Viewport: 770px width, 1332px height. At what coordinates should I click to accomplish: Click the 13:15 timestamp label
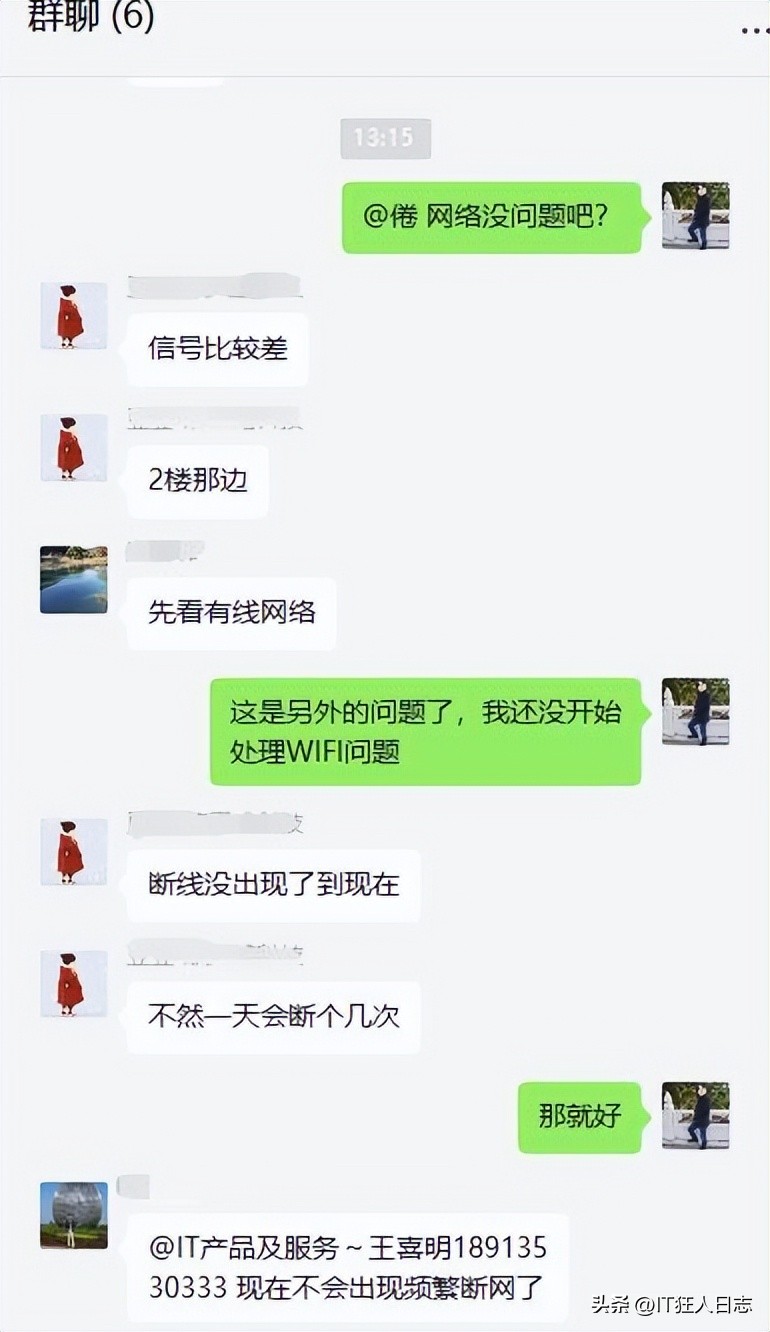[385, 140]
